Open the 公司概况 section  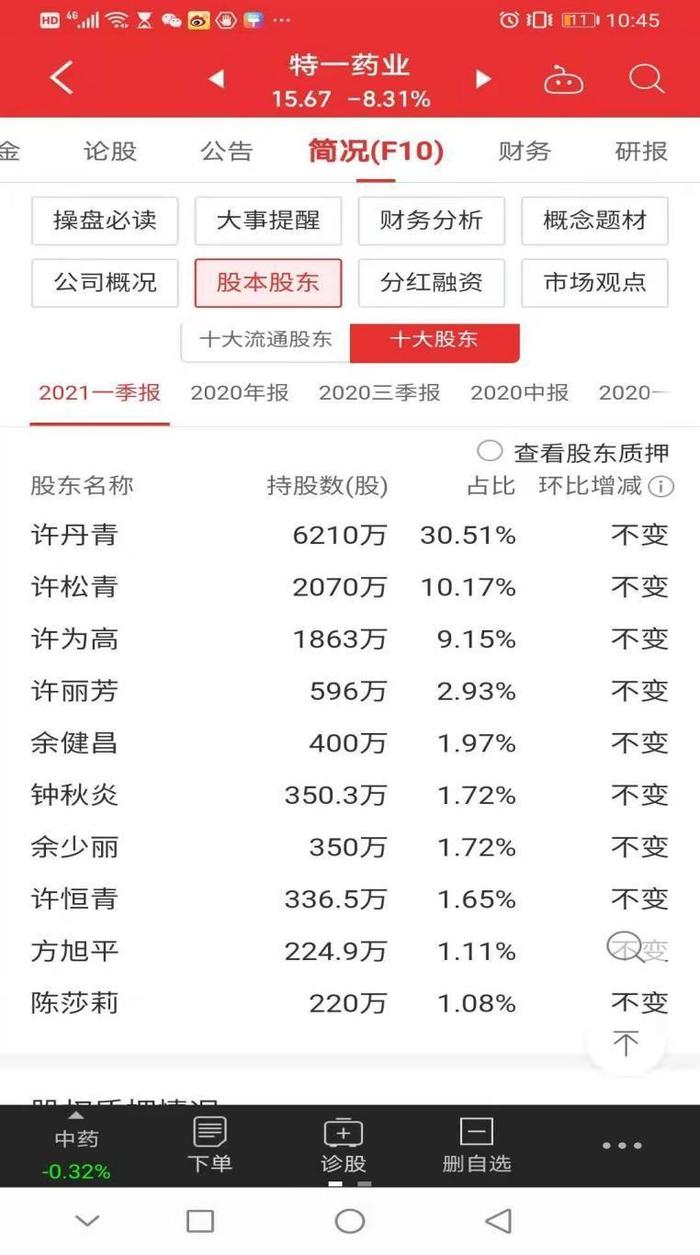tap(105, 283)
